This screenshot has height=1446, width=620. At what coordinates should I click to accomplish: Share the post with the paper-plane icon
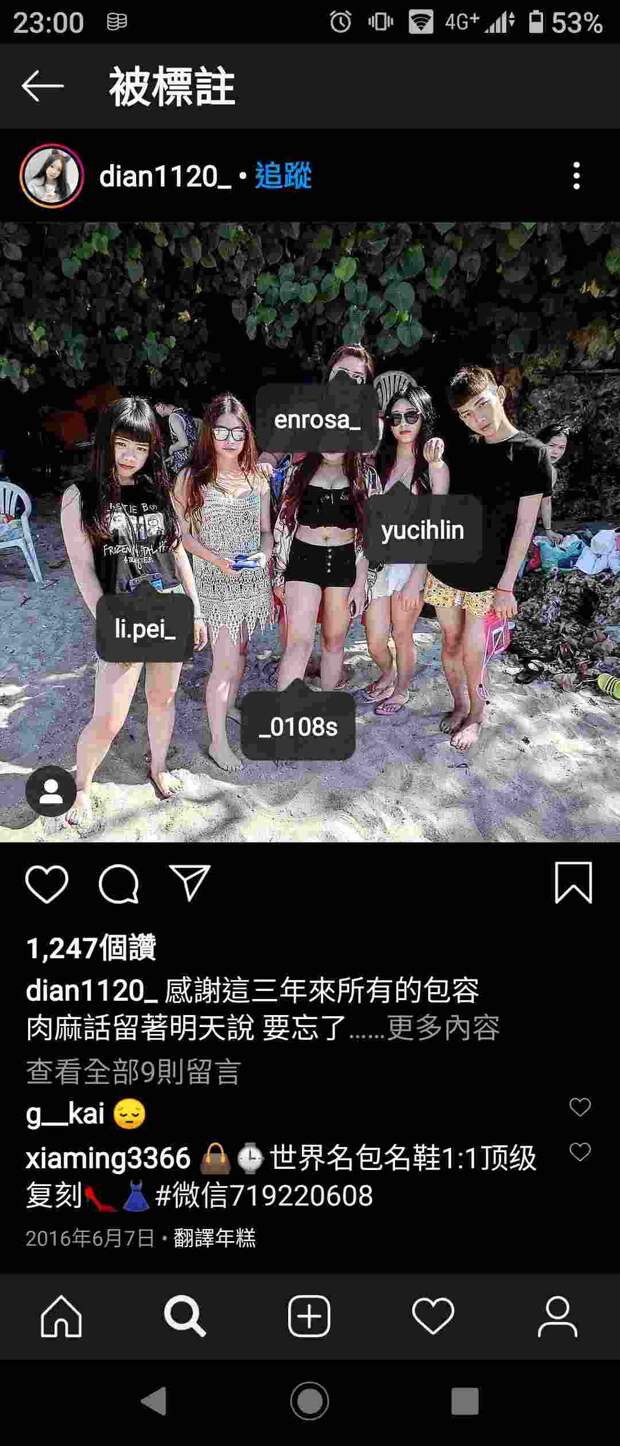tap(189, 882)
